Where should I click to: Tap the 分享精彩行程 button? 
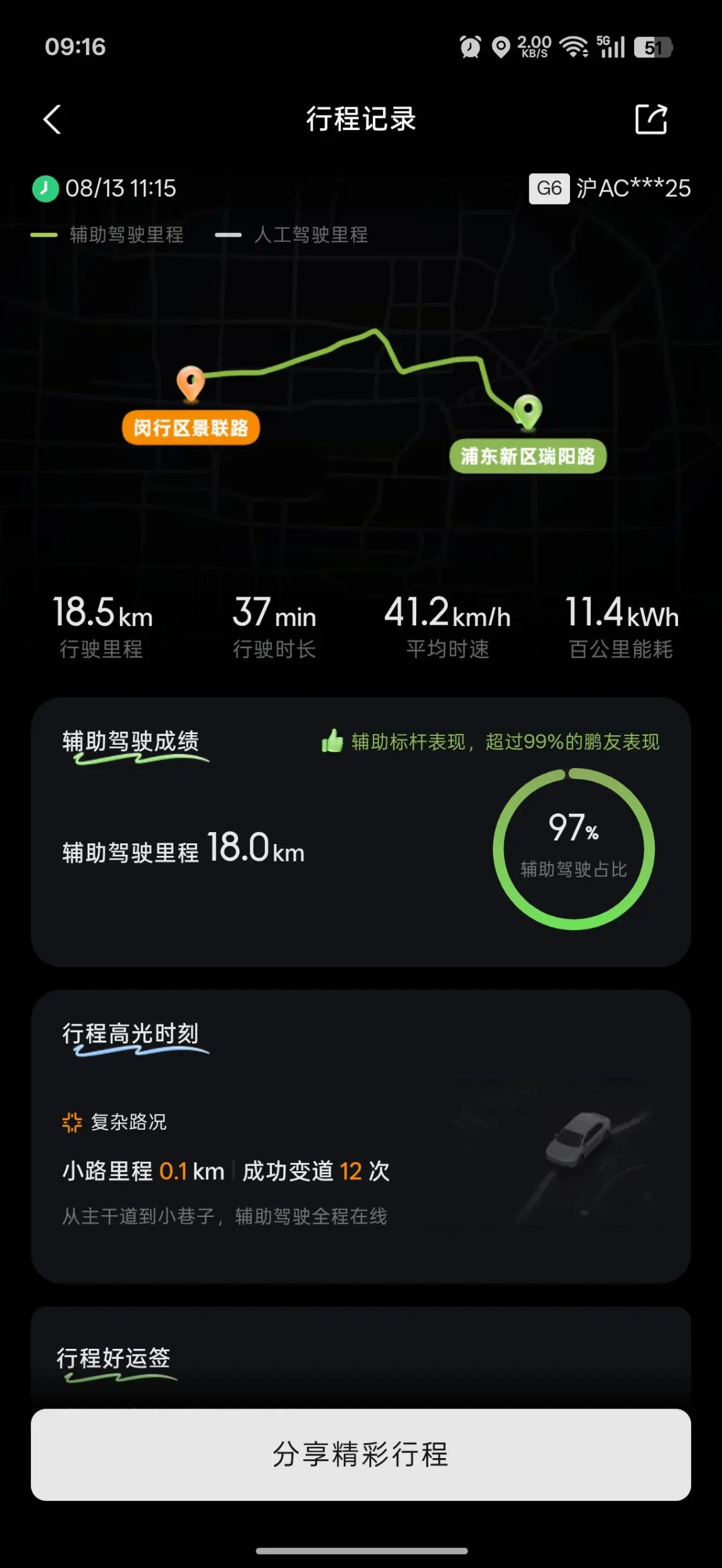pos(361,1454)
